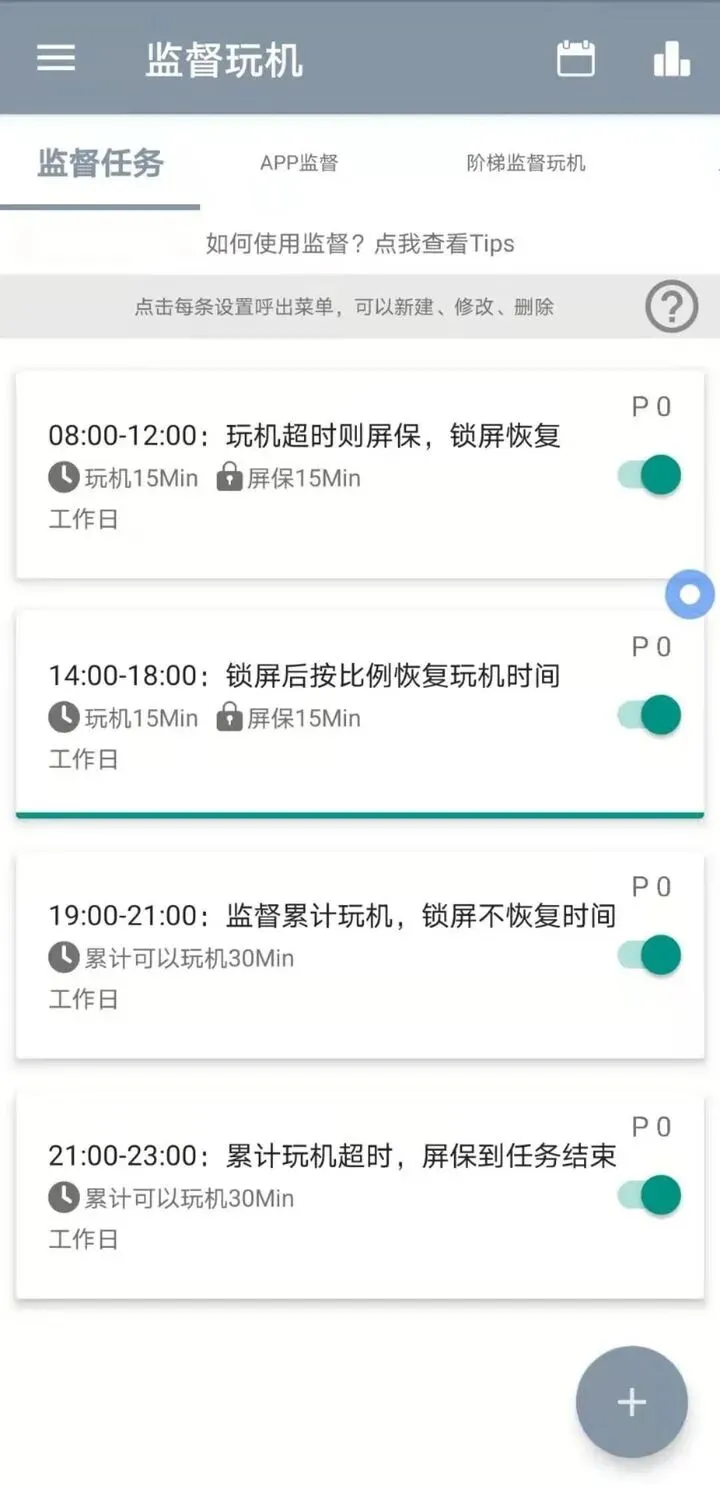Switch to the 阶梯监督玩机 tab

pyautogui.click(x=526, y=163)
